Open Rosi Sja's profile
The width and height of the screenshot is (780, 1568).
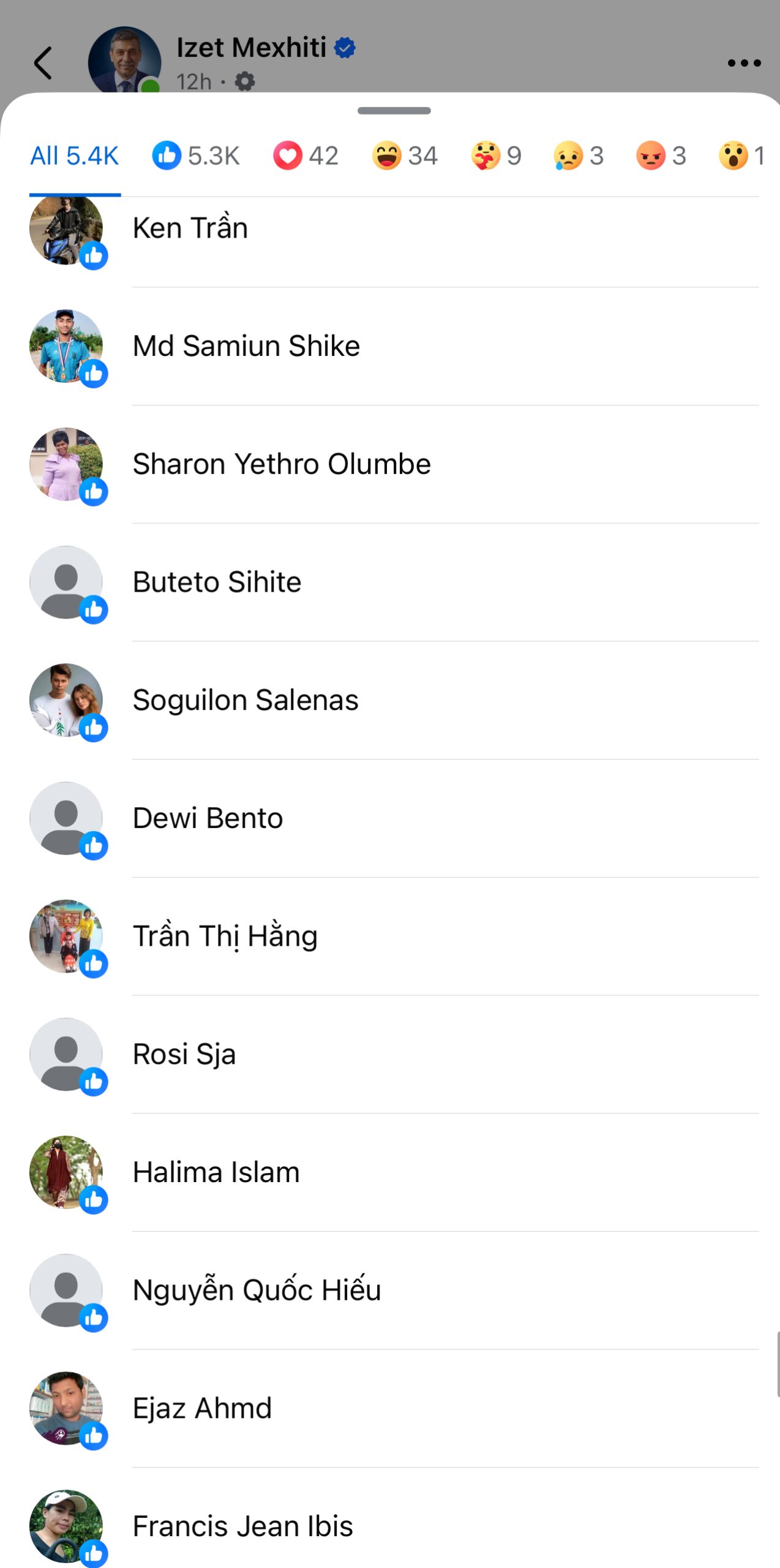[184, 1054]
